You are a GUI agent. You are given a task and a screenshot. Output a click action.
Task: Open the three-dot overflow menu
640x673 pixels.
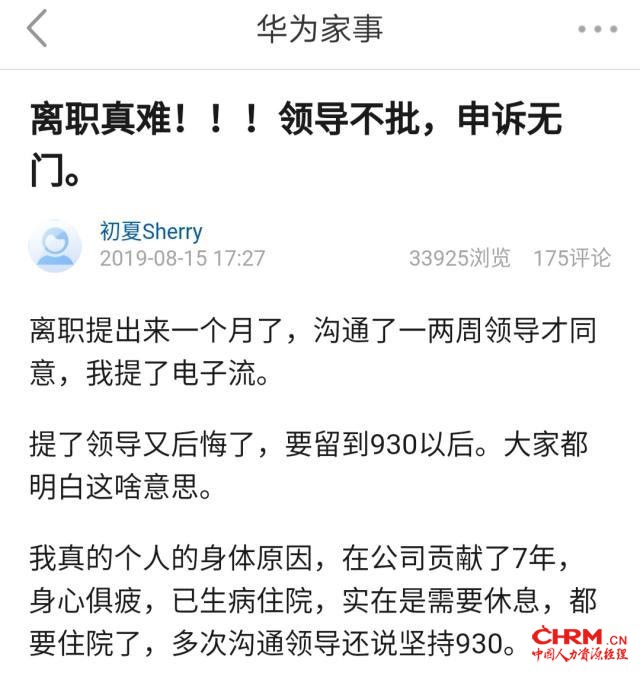pyautogui.click(x=597, y=30)
